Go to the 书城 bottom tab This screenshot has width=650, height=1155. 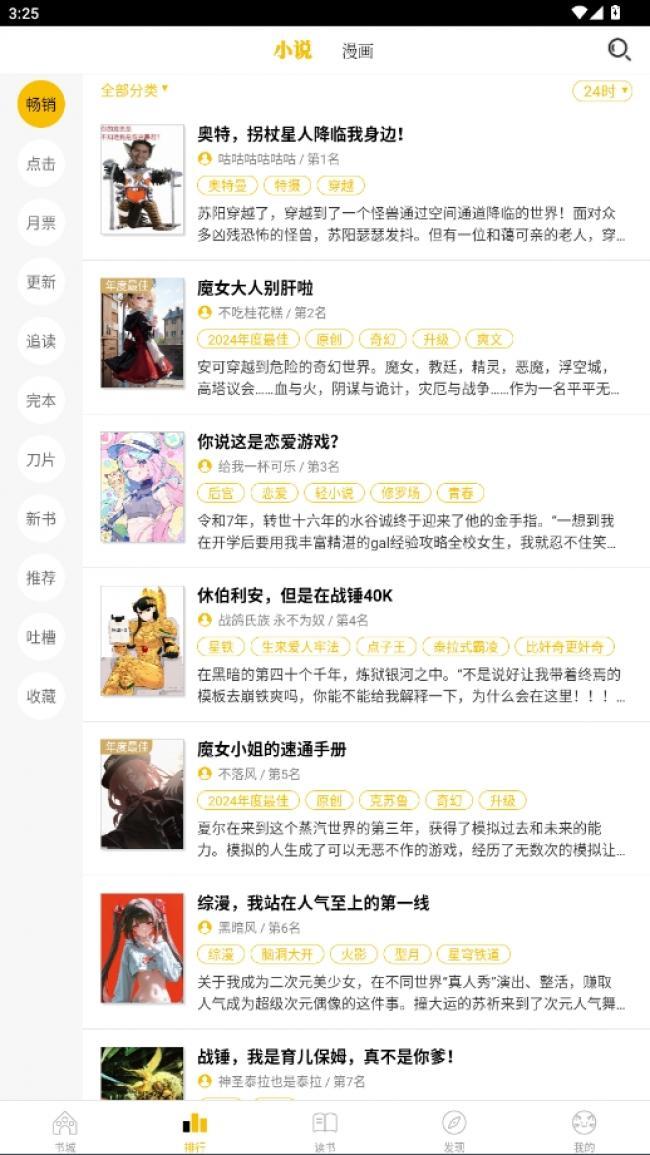point(65,1130)
